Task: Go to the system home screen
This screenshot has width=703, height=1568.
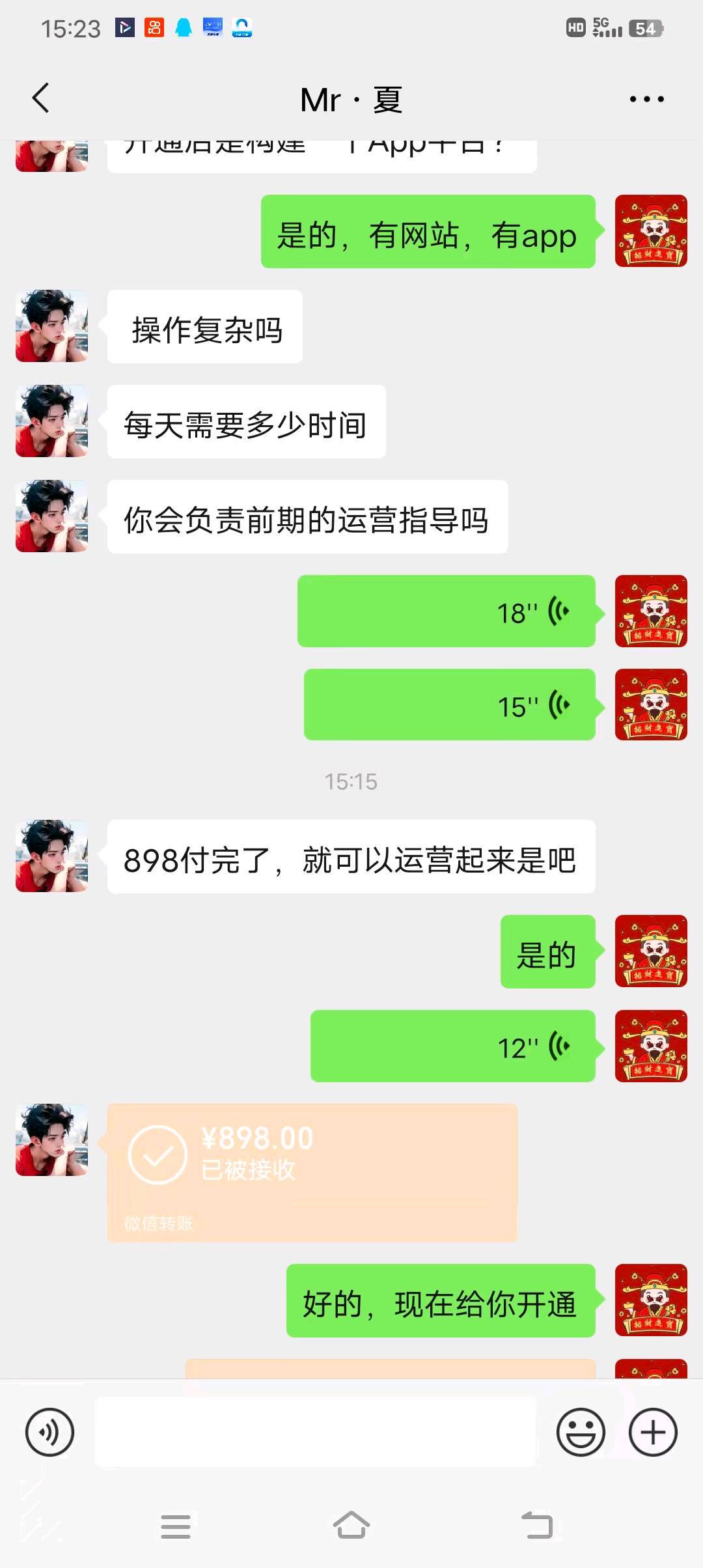Action: point(351,1526)
